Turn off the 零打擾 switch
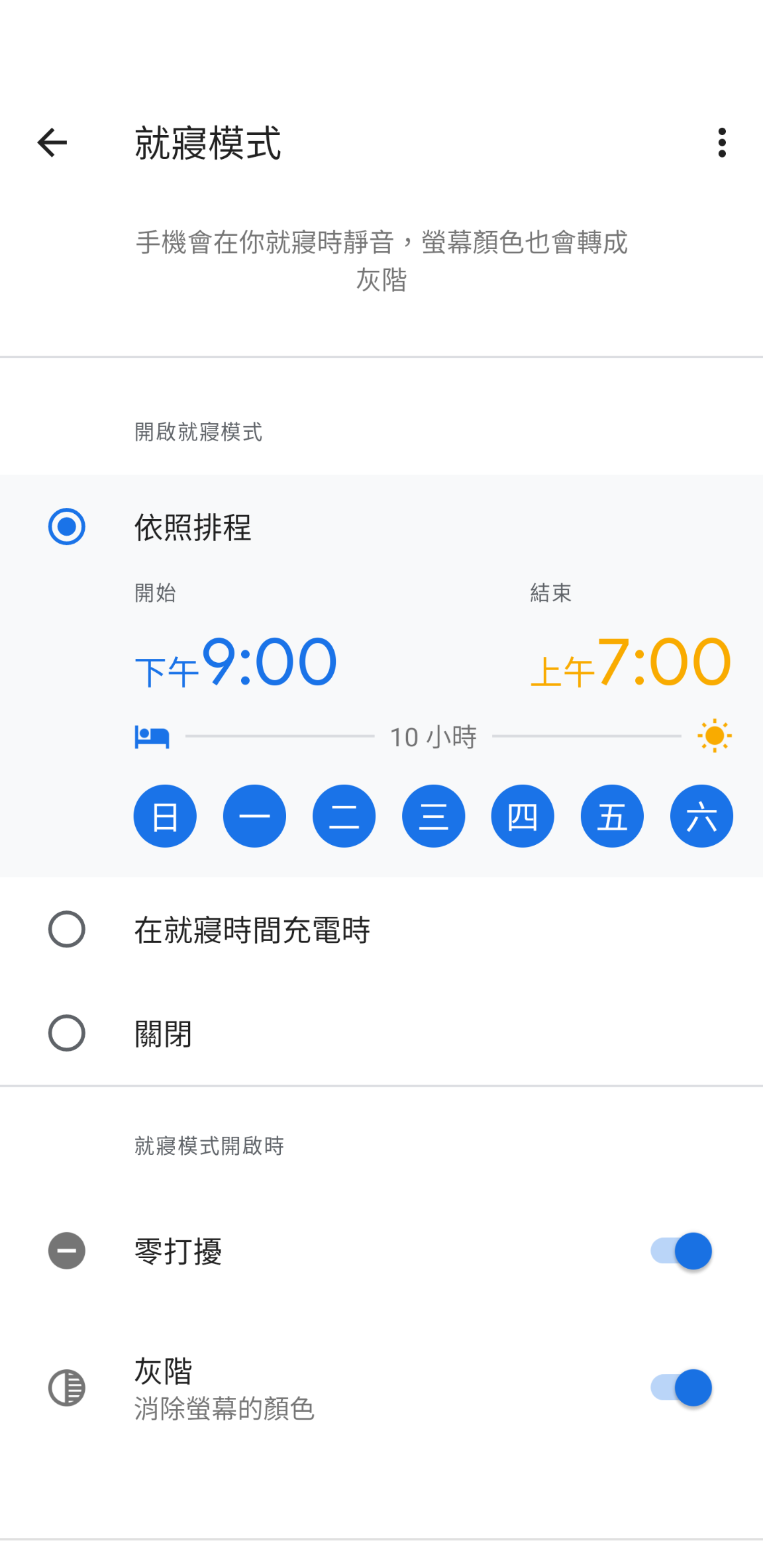 [x=681, y=1251]
